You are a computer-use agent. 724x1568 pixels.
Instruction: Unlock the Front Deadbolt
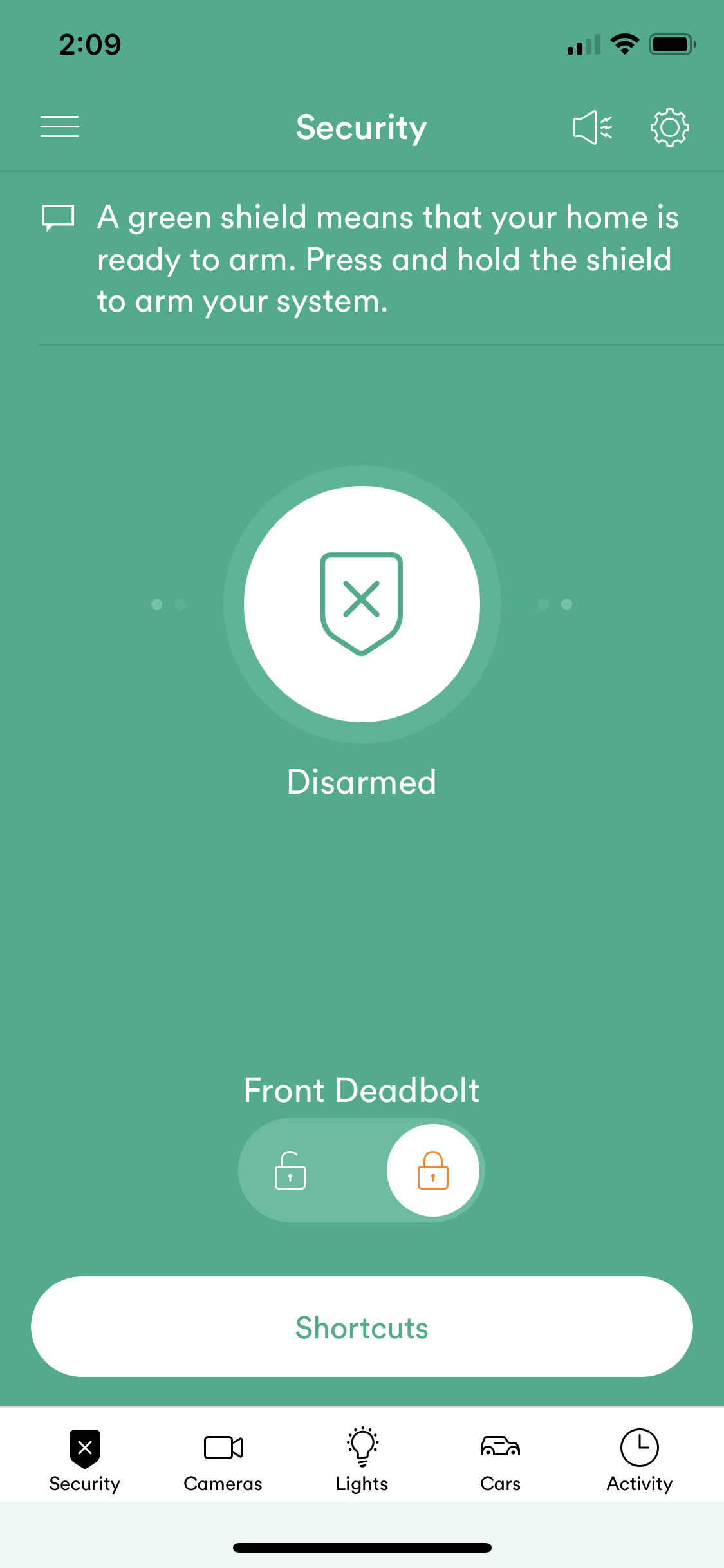(x=290, y=1170)
